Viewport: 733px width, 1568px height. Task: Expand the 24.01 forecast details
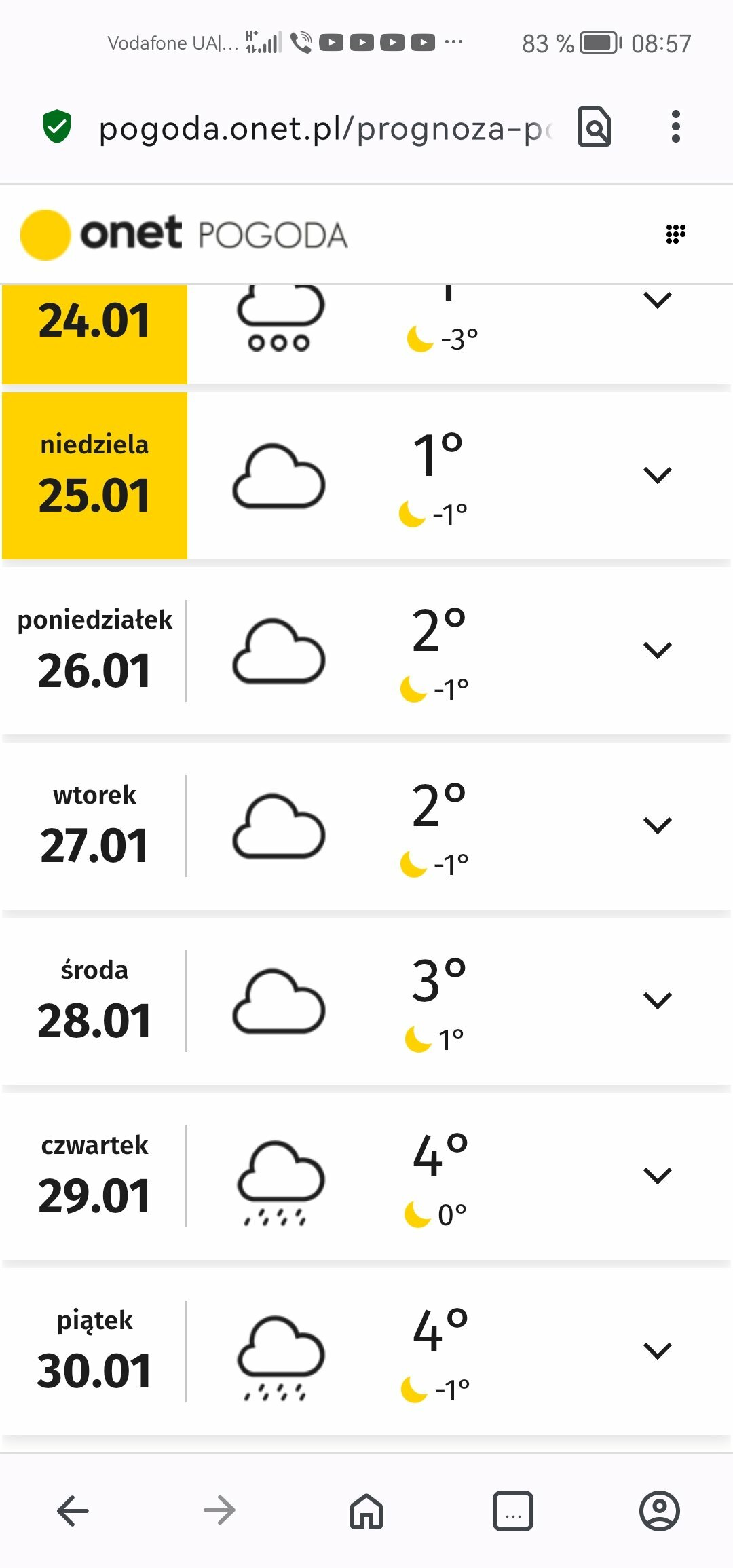pos(657,300)
